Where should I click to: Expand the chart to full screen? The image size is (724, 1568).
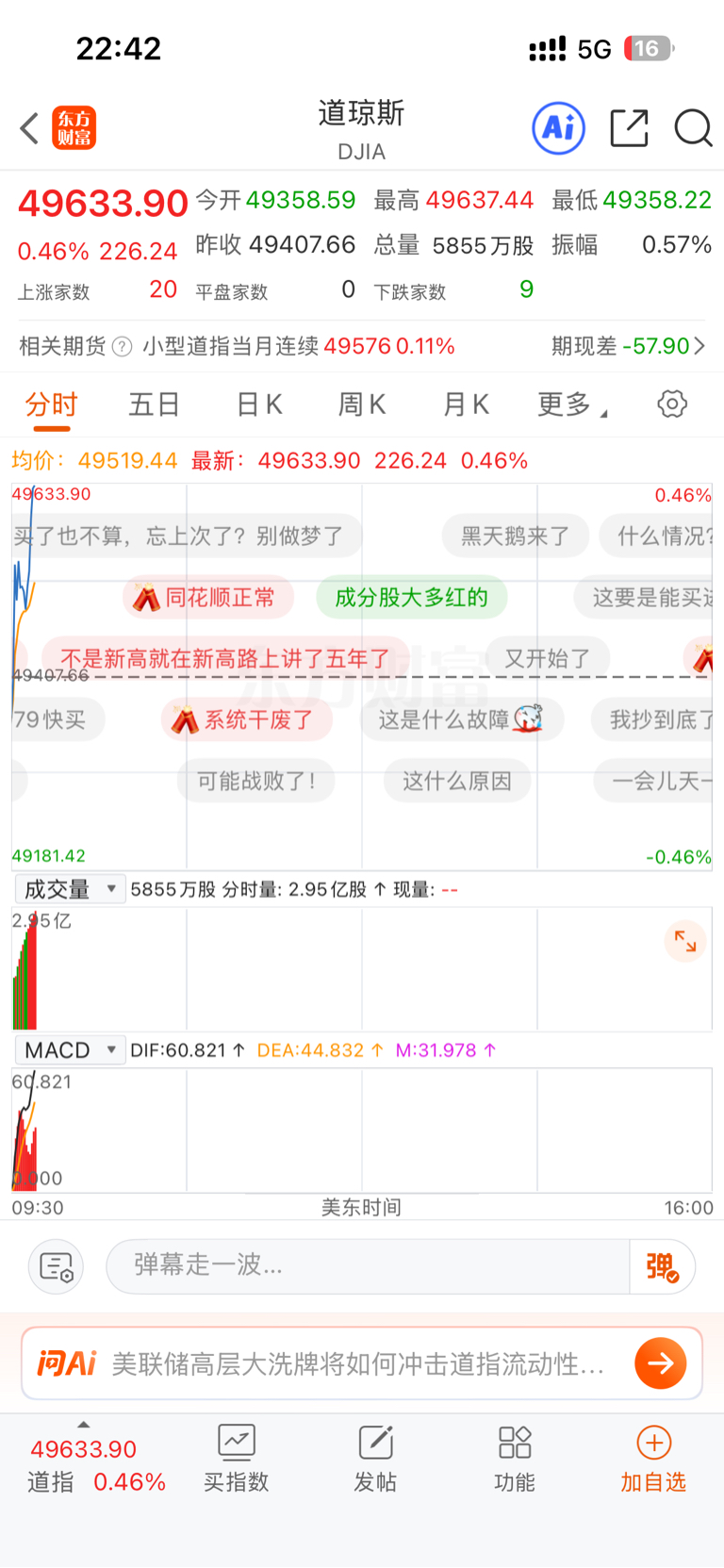coord(685,941)
